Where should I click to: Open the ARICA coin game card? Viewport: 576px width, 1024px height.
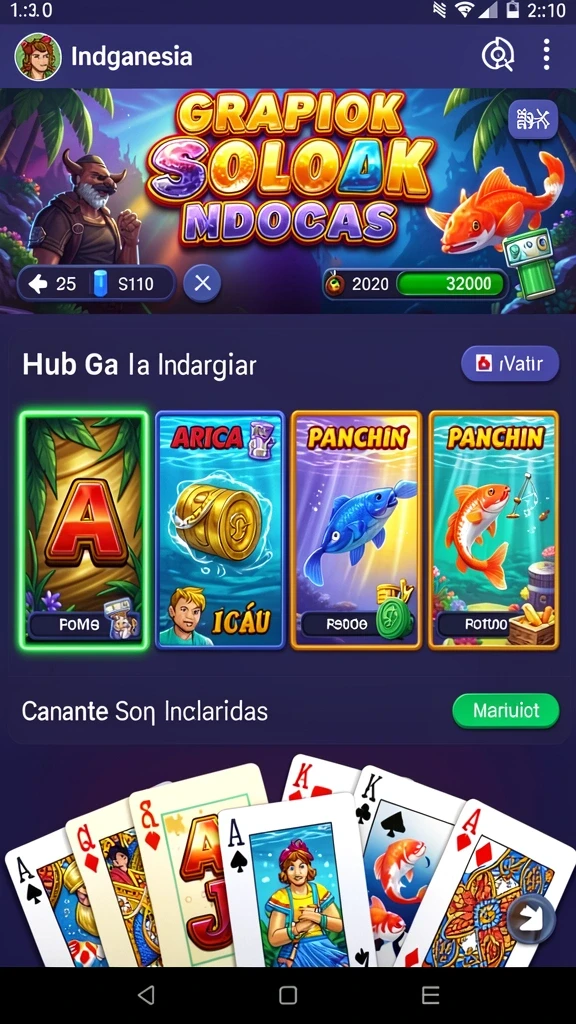(x=220, y=530)
